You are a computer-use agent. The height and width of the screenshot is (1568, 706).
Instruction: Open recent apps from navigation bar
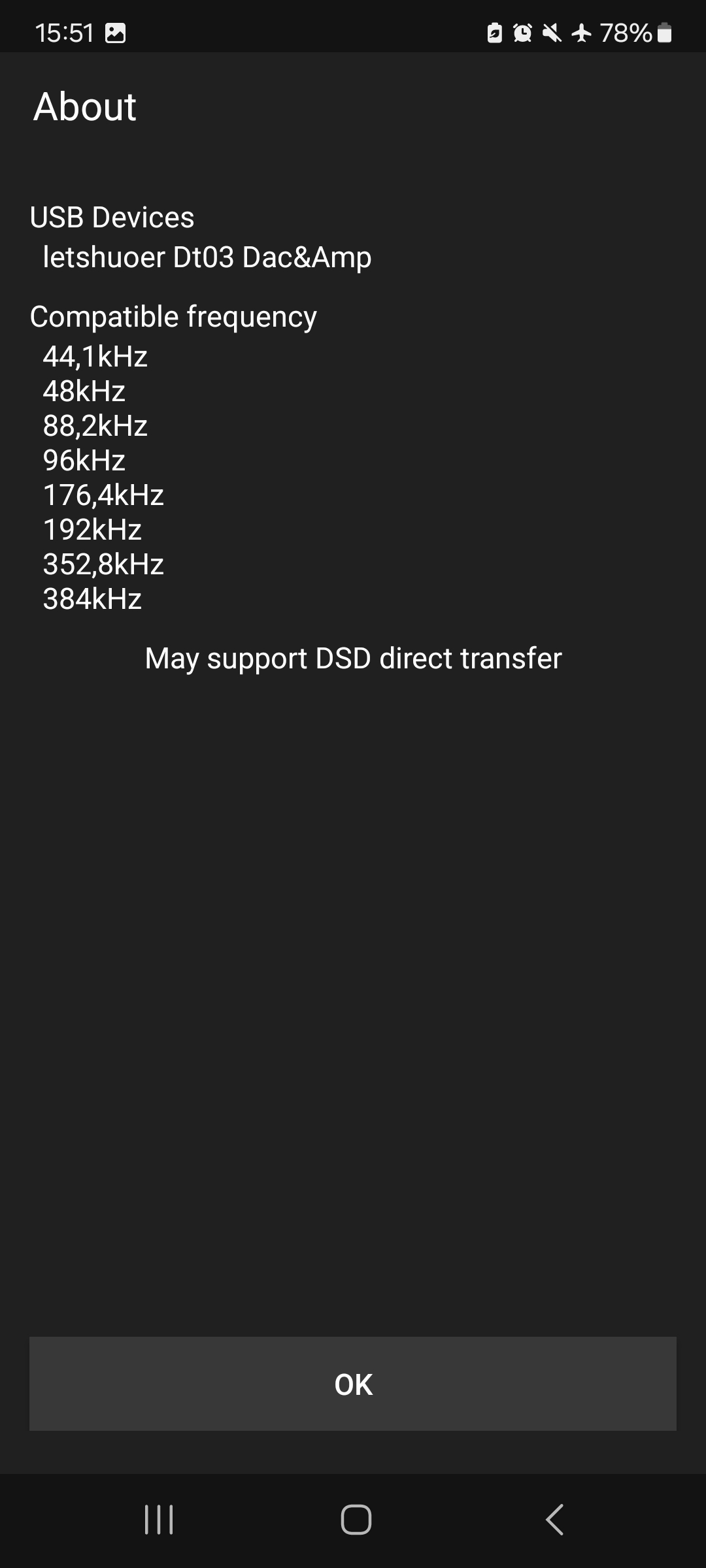pos(159,1519)
